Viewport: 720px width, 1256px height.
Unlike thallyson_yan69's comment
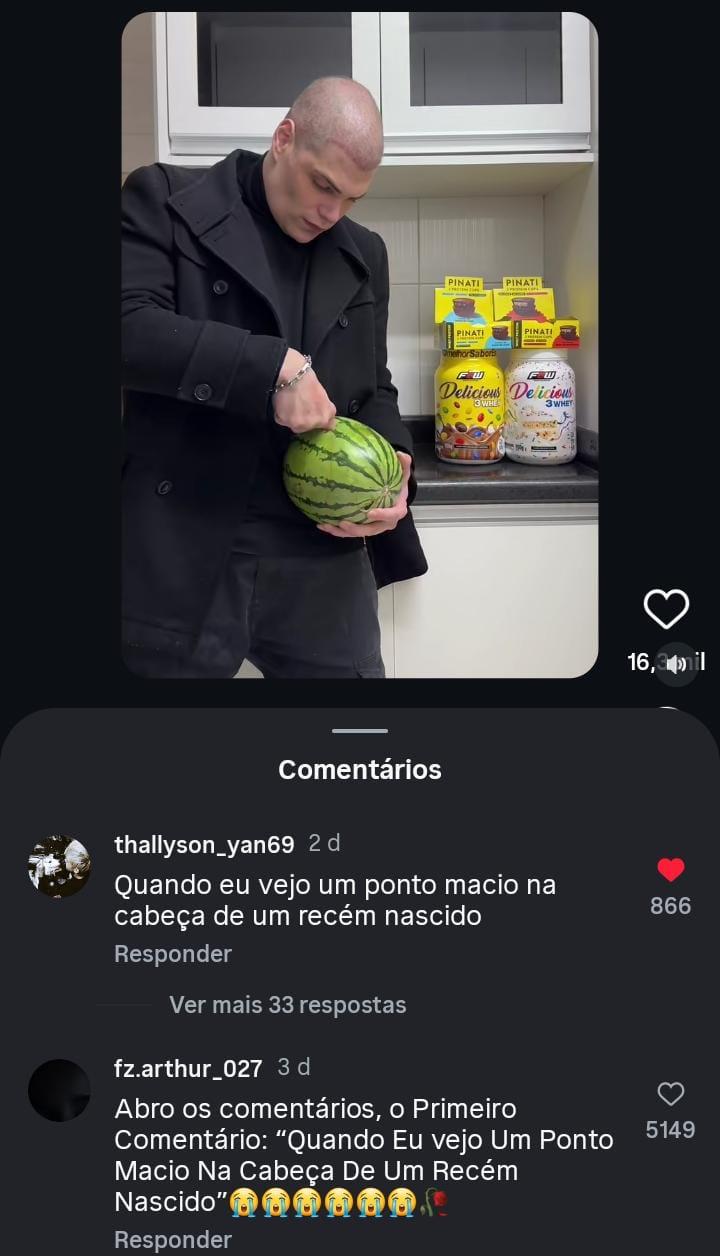[x=671, y=870]
